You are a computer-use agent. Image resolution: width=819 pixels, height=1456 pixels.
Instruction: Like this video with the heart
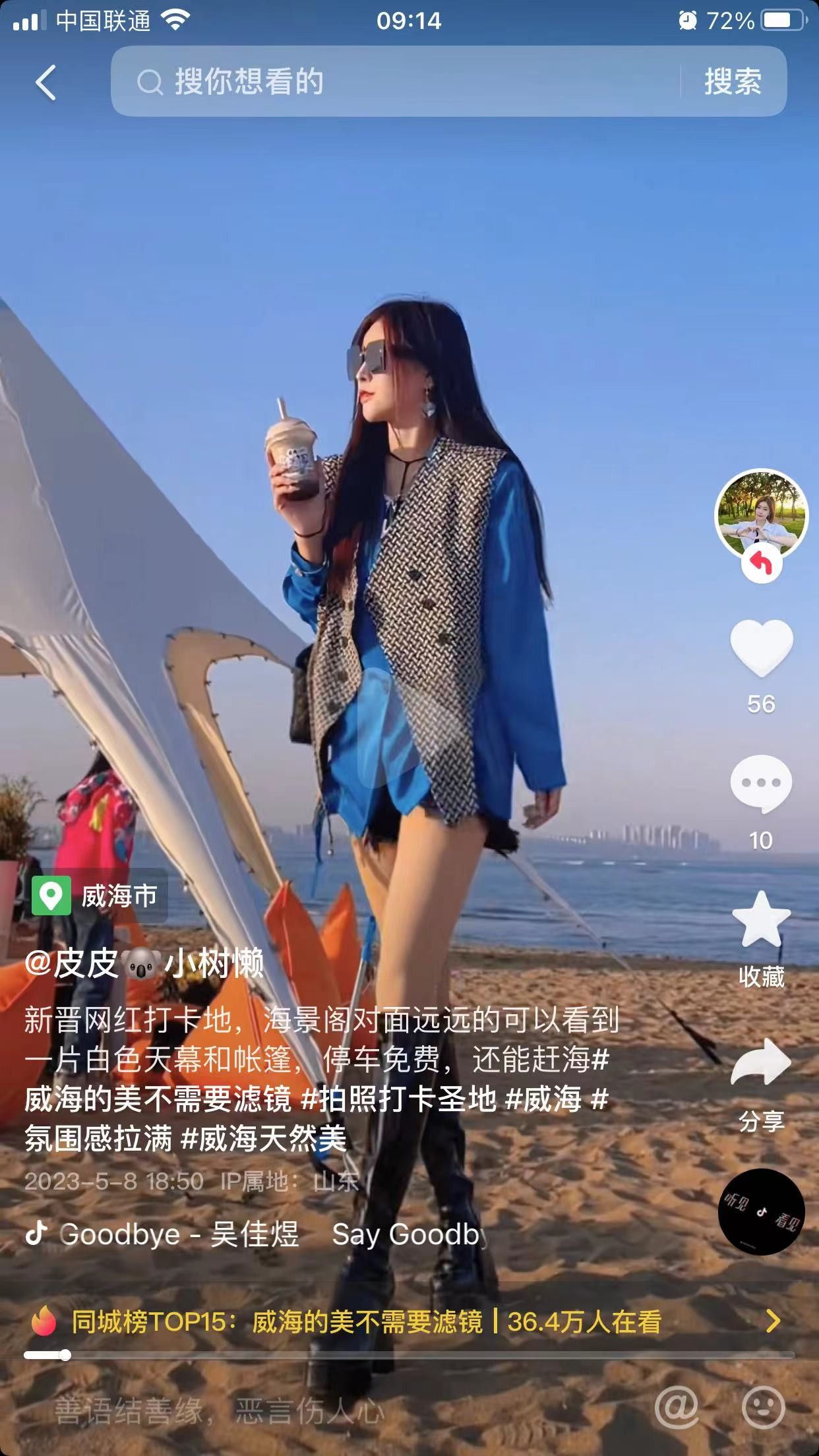point(761,648)
